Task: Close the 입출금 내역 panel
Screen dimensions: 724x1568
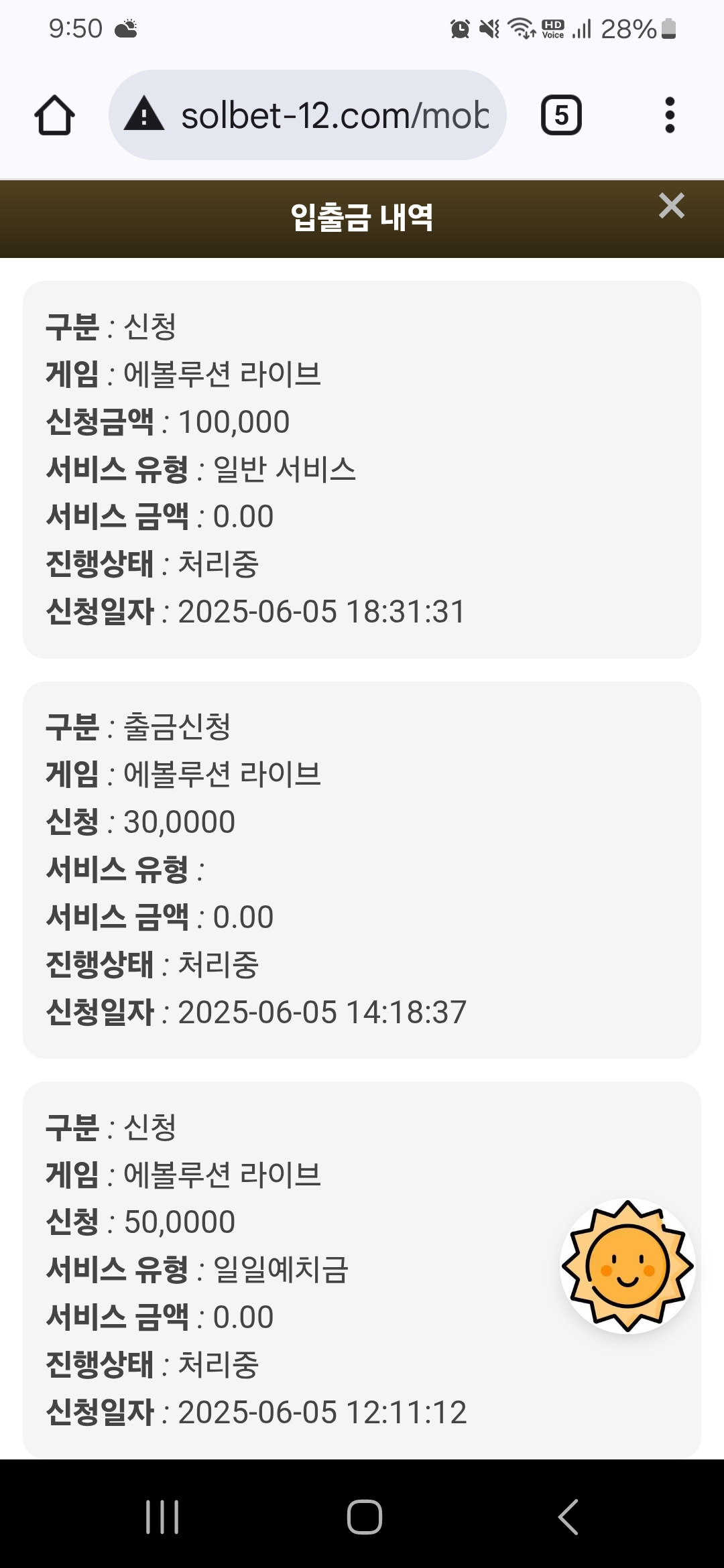Action: click(x=671, y=206)
